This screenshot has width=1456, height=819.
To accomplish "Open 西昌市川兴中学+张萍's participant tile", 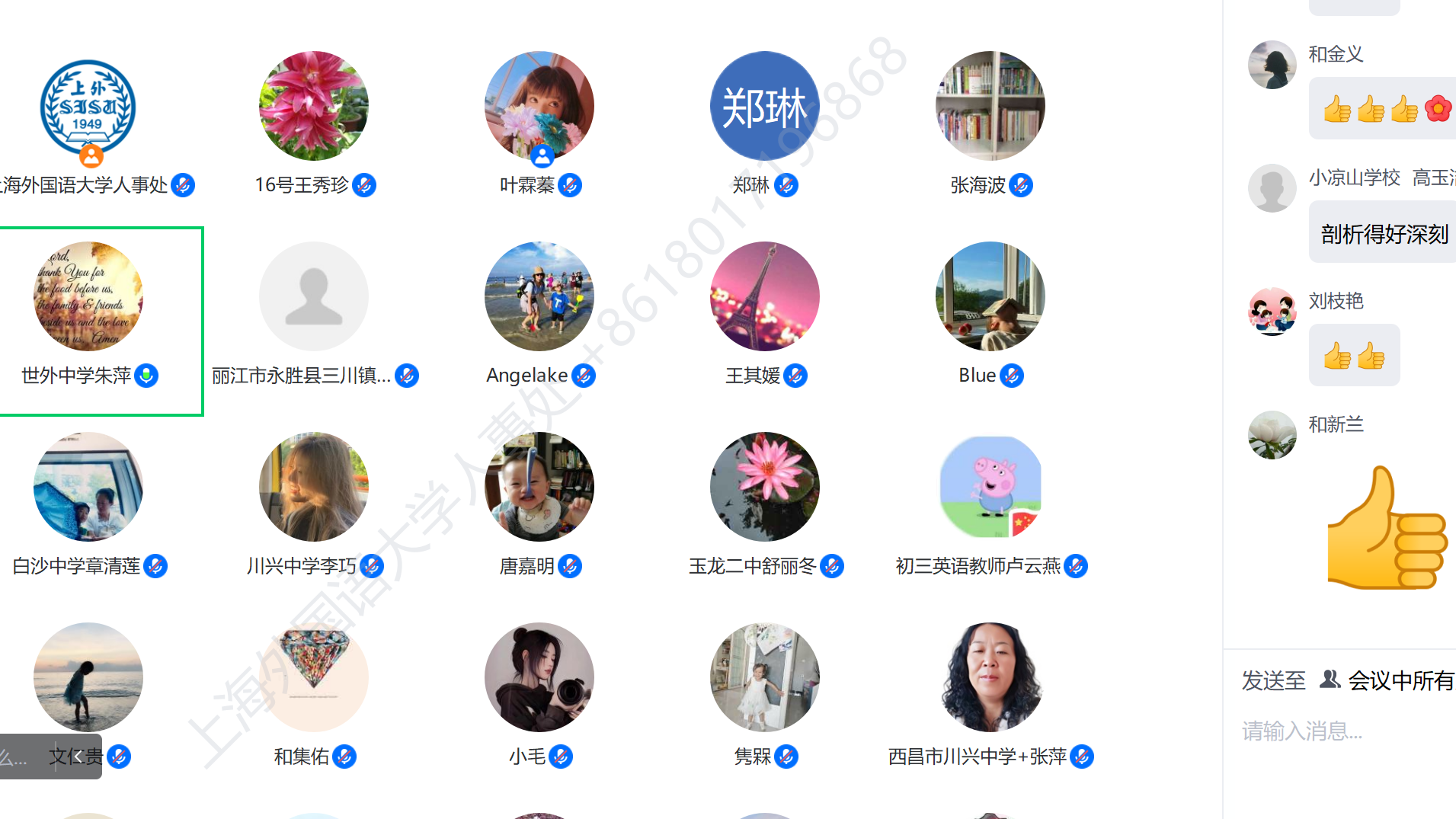I will click(x=990, y=677).
